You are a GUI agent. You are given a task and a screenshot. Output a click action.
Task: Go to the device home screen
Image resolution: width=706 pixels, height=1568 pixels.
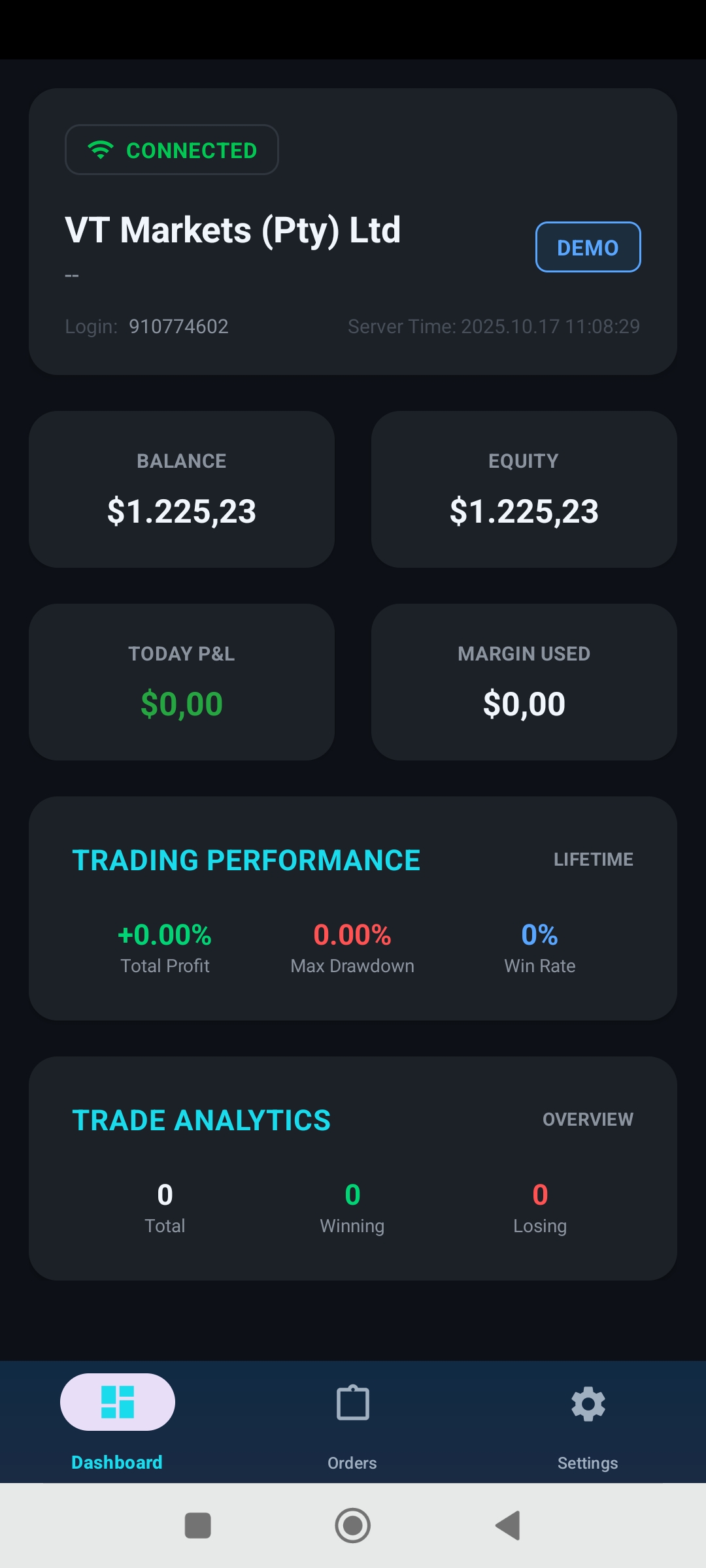click(x=353, y=1526)
